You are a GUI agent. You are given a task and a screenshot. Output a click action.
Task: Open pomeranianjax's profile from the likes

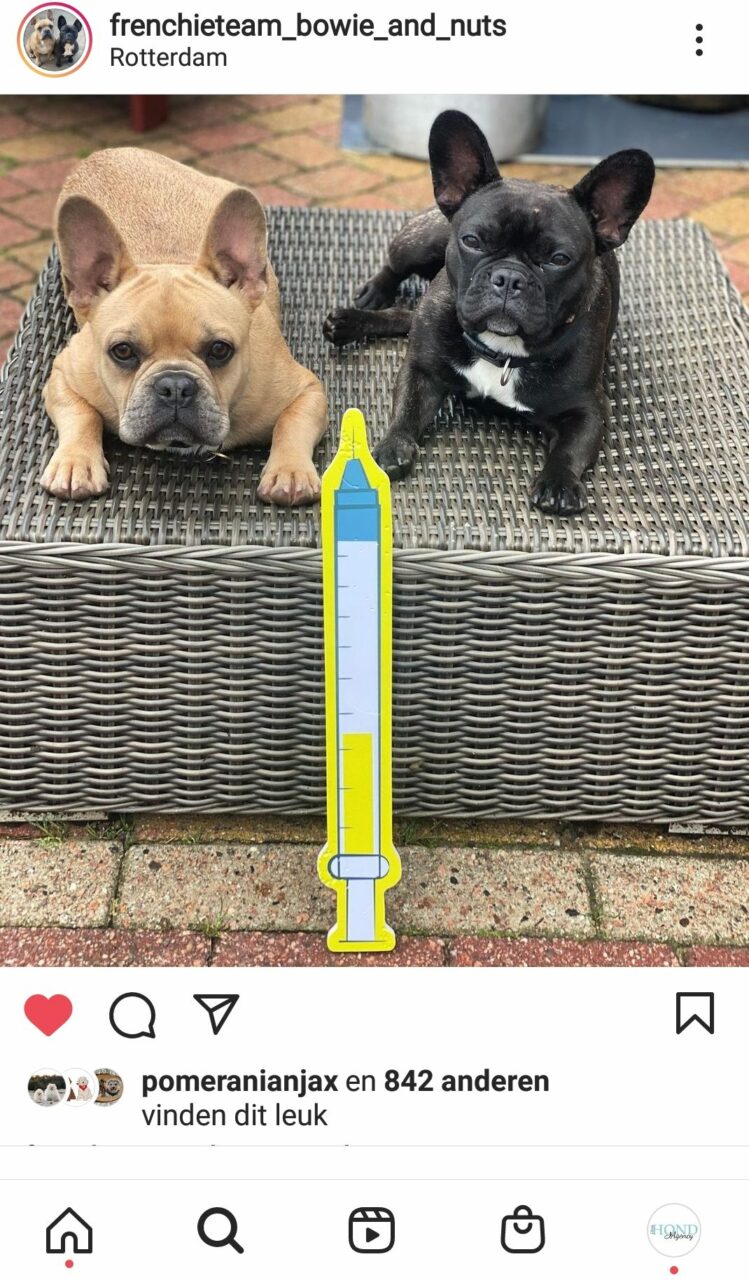tap(239, 1081)
